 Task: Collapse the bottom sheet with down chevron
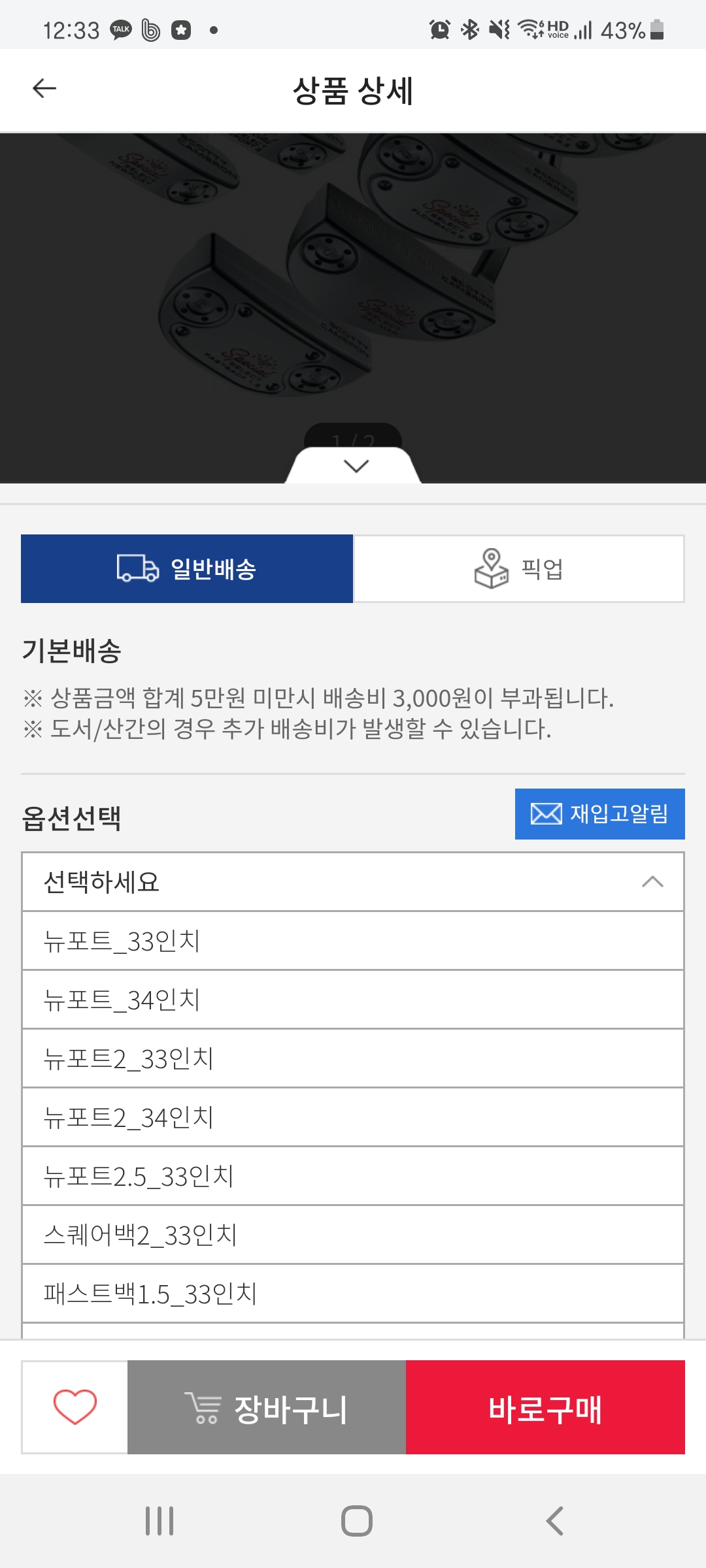356,466
